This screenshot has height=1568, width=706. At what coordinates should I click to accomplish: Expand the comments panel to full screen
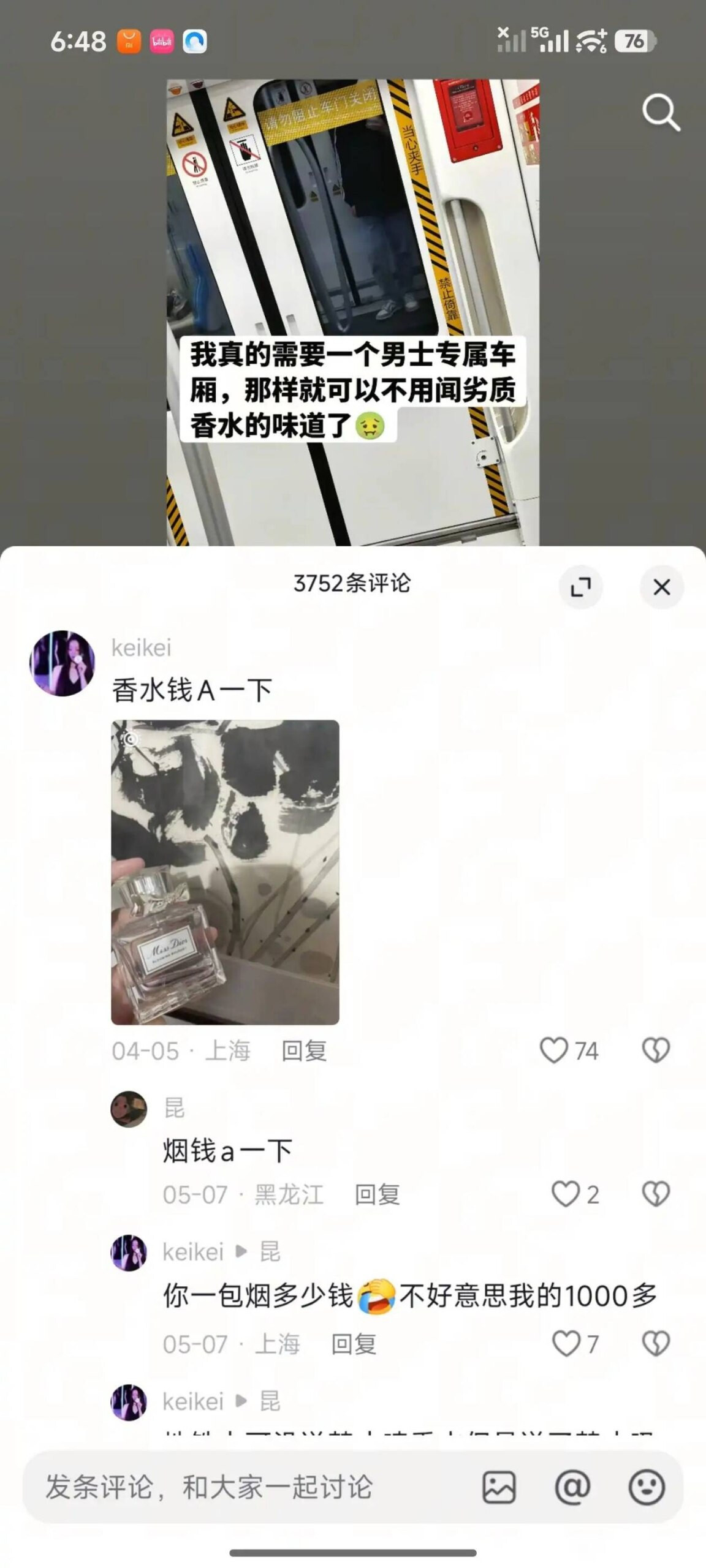(580, 587)
